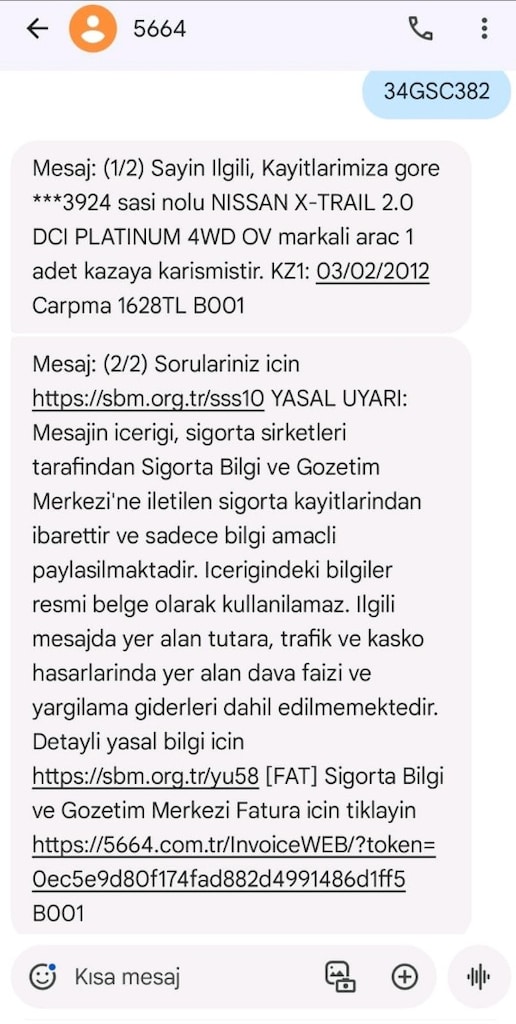Open the plus attachments menu
This screenshot has width=516, height=1024.
click(x=404, y=977)
